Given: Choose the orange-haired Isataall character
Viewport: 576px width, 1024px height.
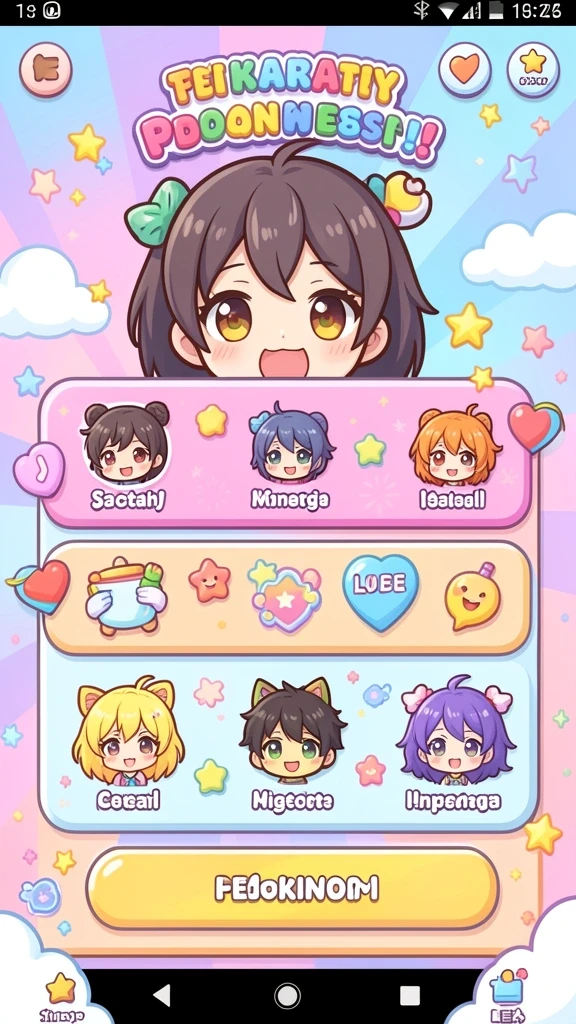Looking at the screenshot, I should click(x=455, y=456).
